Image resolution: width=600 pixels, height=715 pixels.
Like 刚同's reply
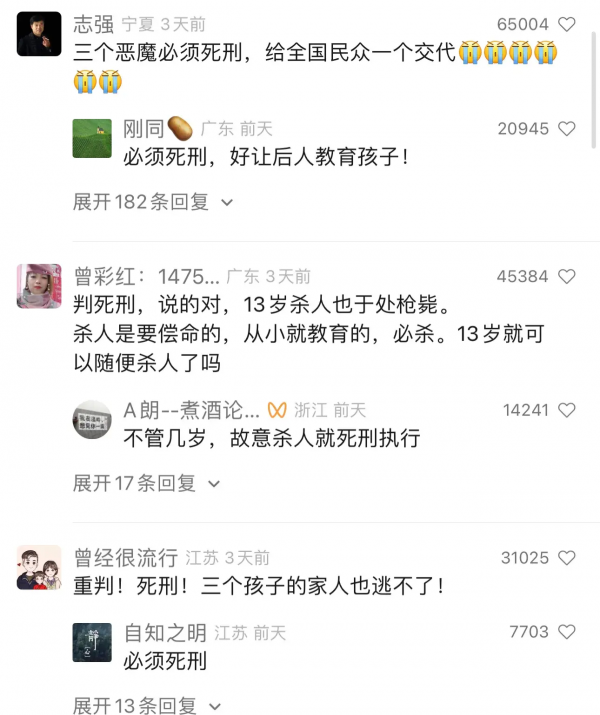pyautogui.click(x=567, y=129)
